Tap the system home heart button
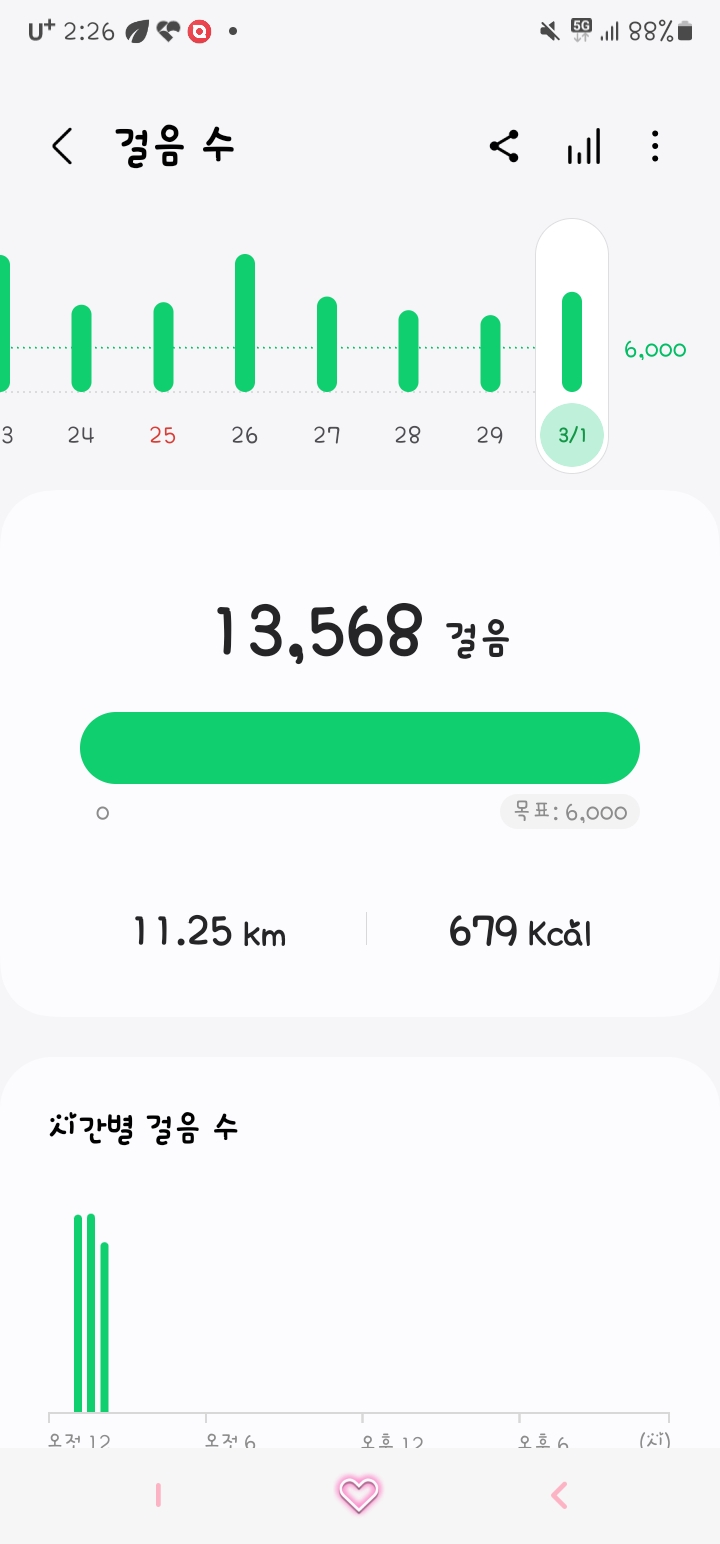This screenshot has width=720, height=1544. click(x=358, y=1495)
